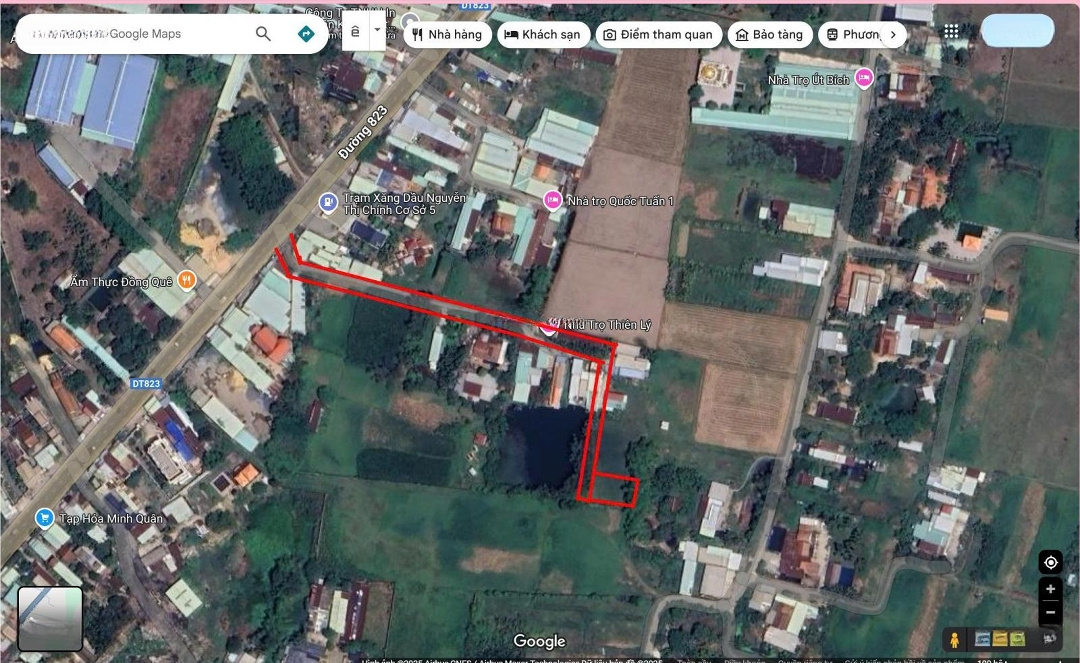The height and width of the screenshot is (663, 1080).
Task: Tap the magnifier search icon
Action: point(263,34)
